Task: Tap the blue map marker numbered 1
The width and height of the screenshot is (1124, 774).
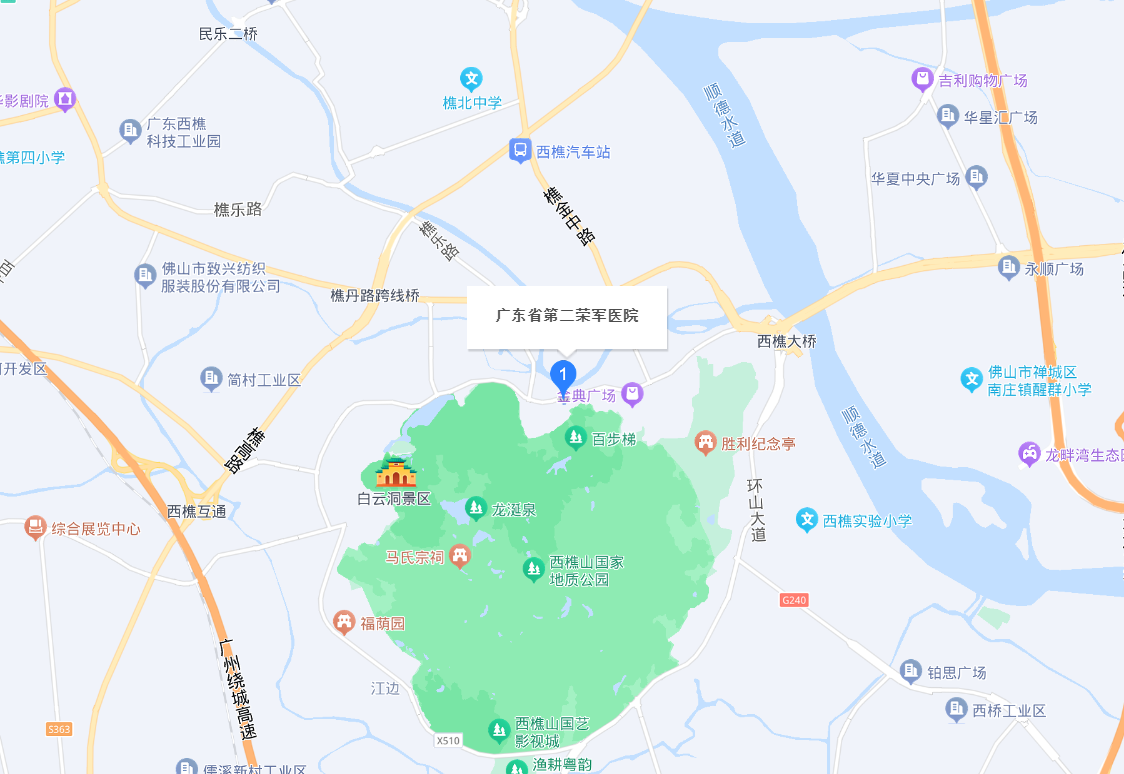Action: click(563, 375)
